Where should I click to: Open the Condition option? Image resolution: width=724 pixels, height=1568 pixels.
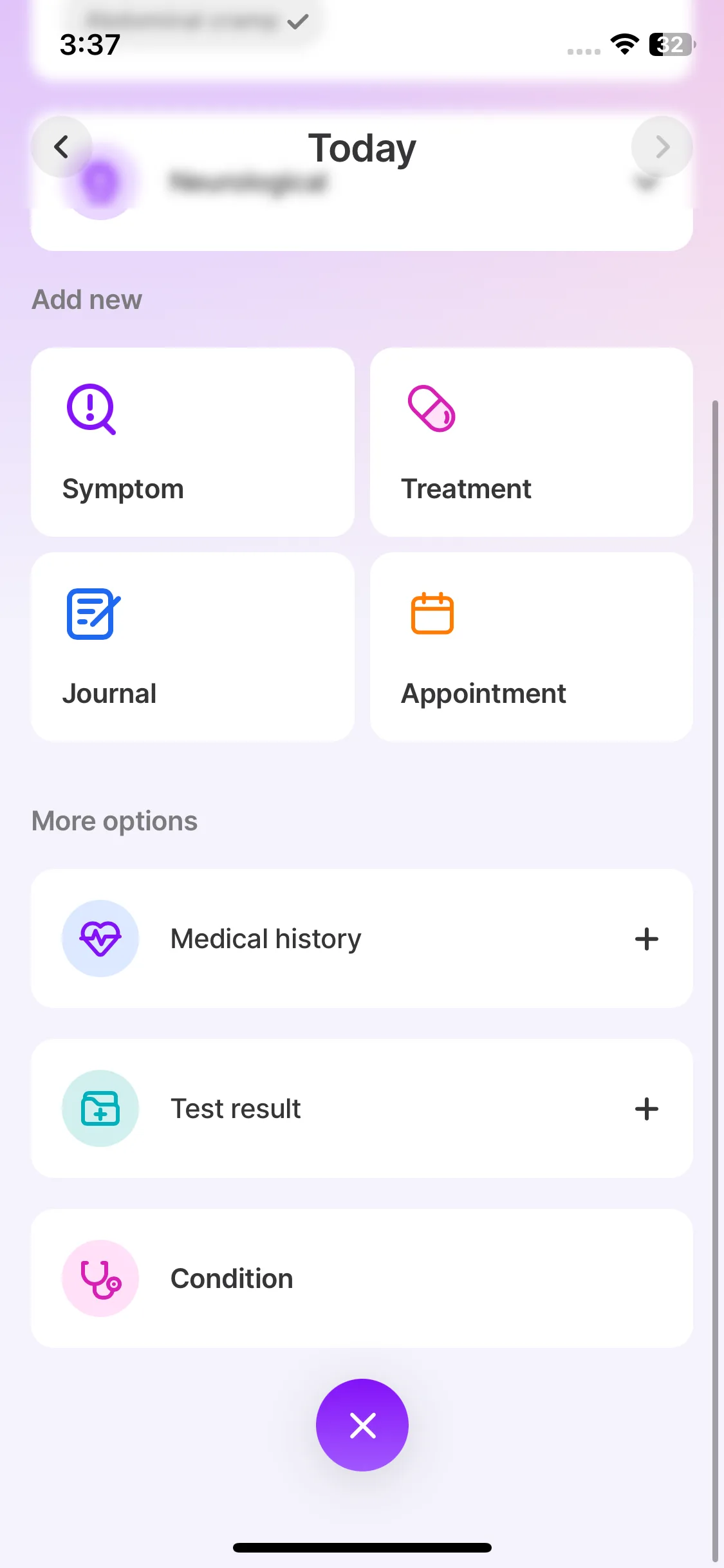tap(362, 1278)
